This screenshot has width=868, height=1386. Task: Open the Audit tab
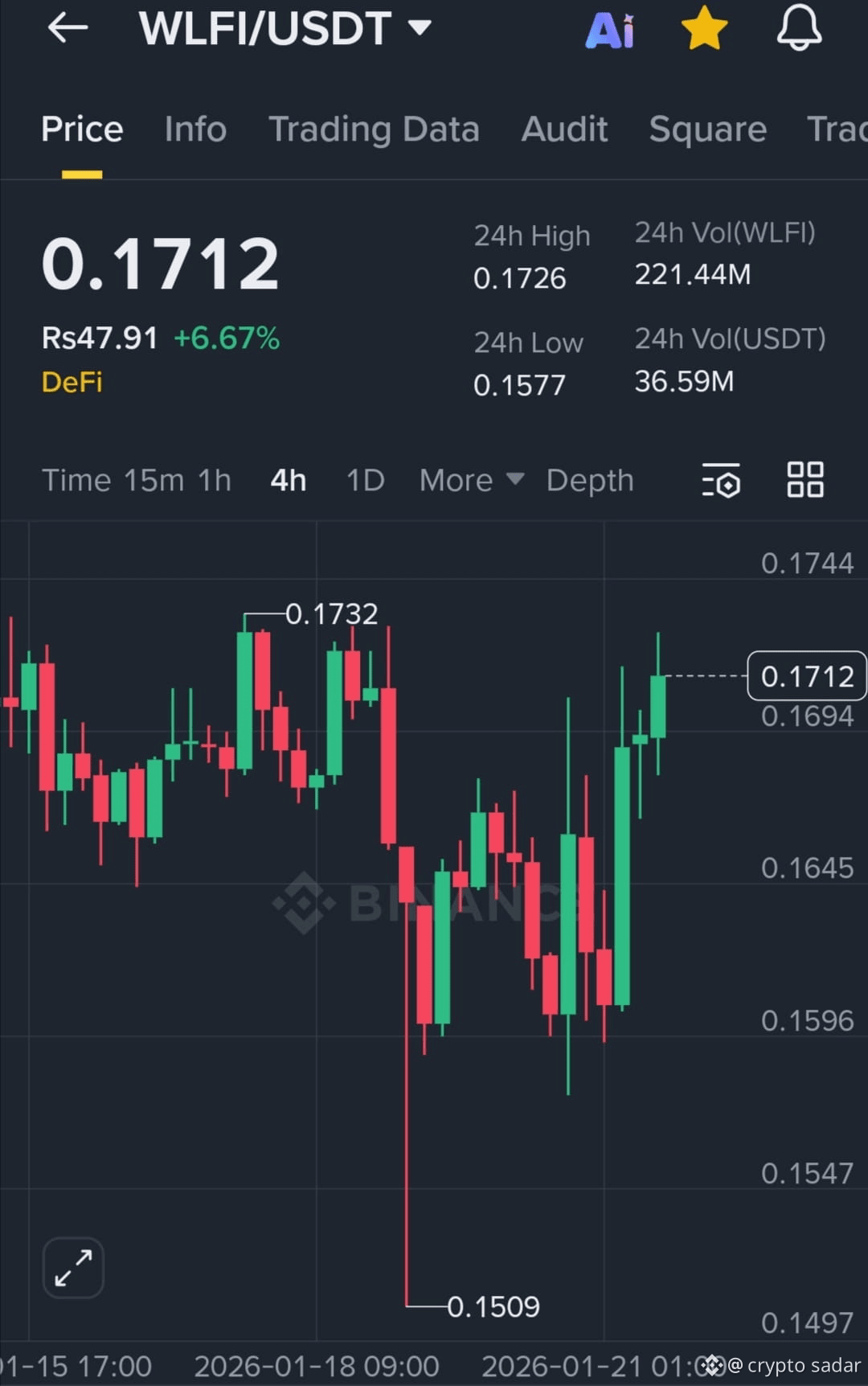click(x=565, y=129)
